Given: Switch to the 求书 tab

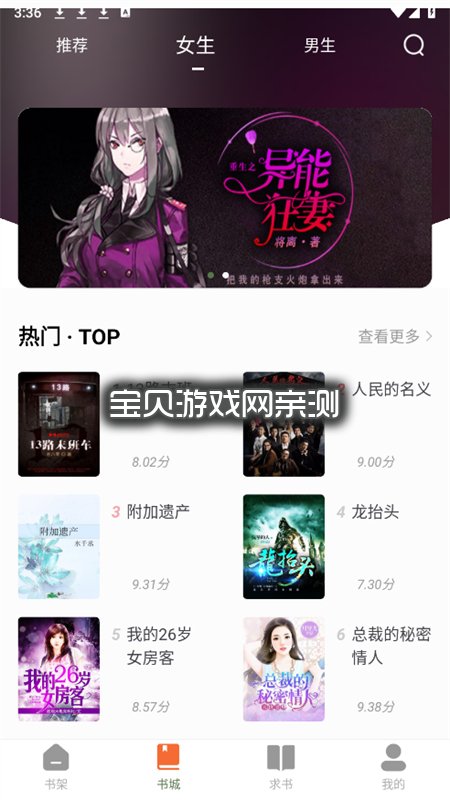Looking at the screenshot, I should pyautogui.click(x=281, y=767).
